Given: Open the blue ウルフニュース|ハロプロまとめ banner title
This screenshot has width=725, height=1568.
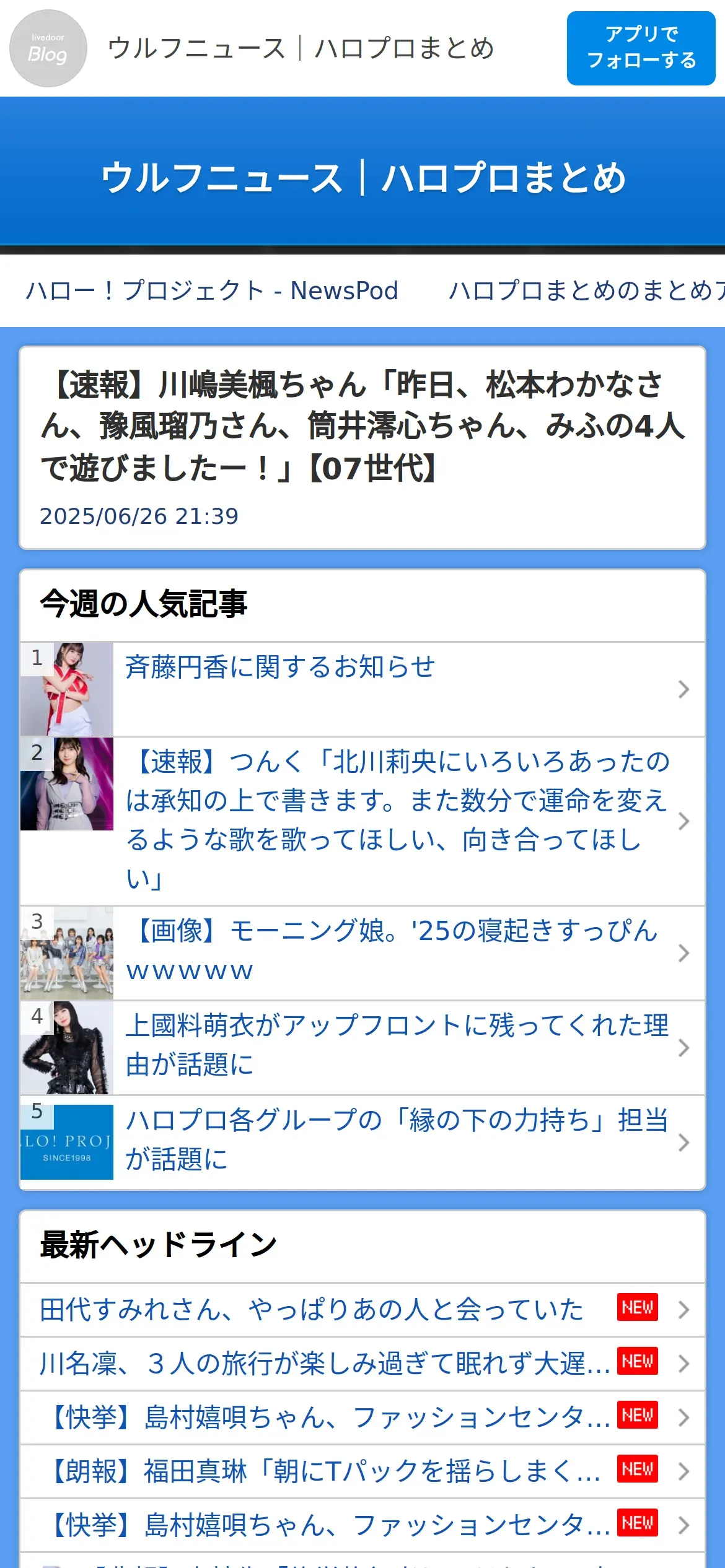Looking at the screenshot, I should pos(362,178).
